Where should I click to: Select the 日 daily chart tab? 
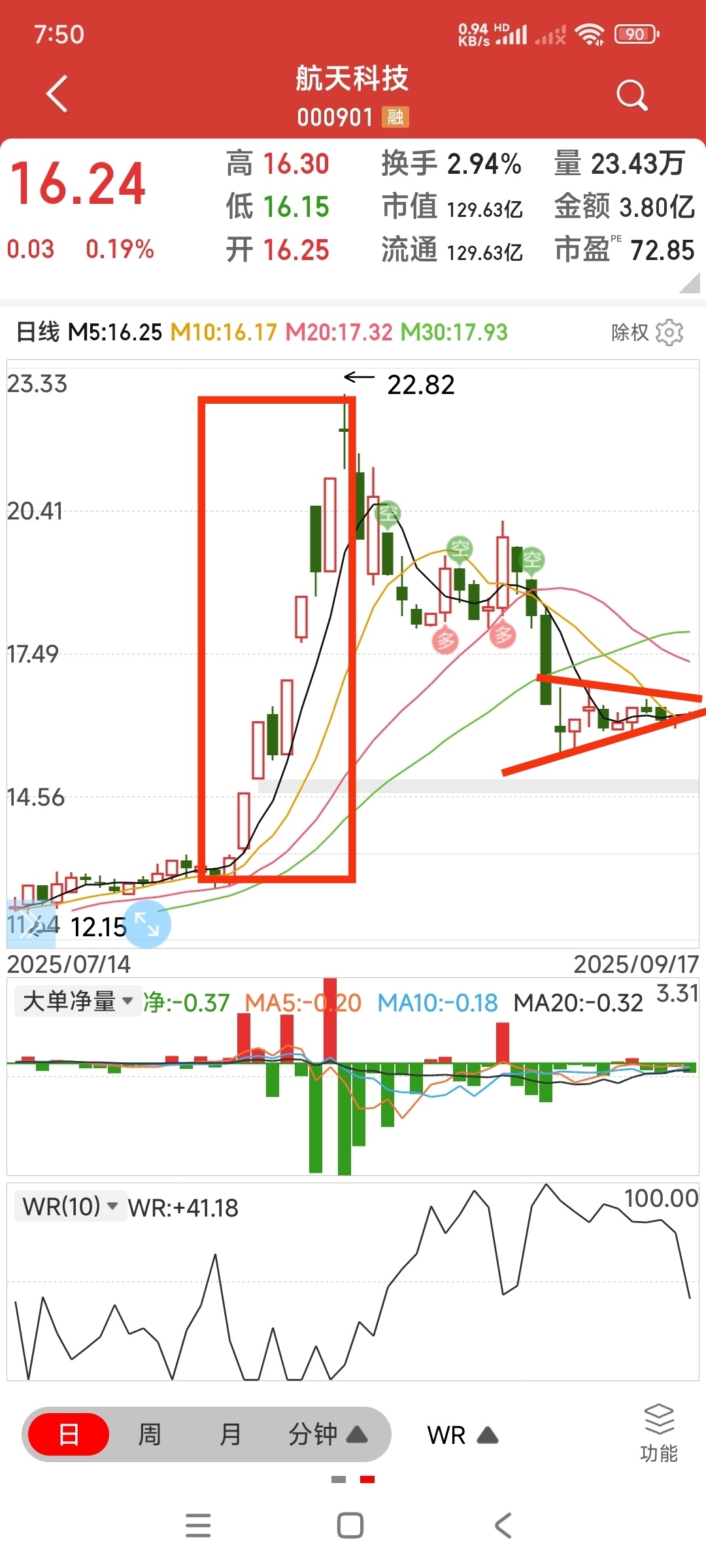(x=69, y=1435)
